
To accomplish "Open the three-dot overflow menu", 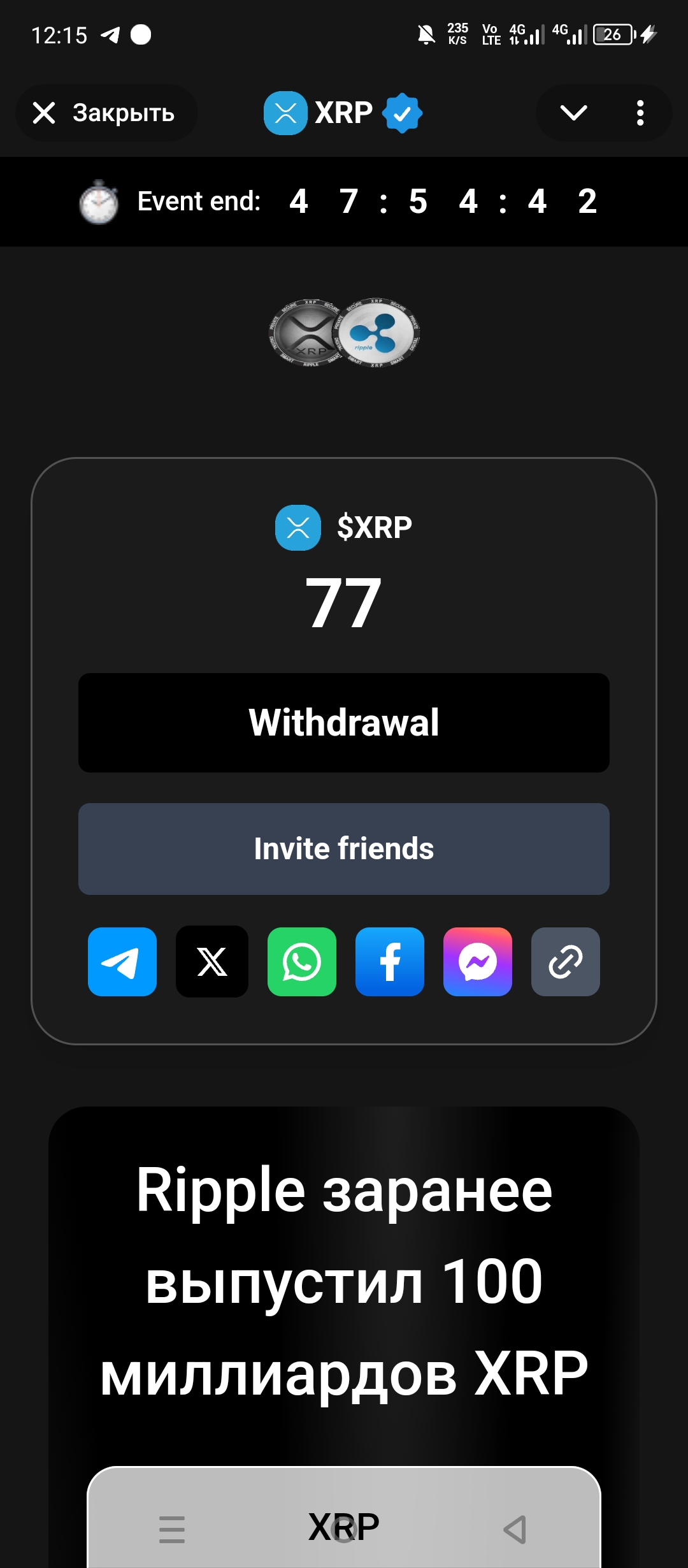I will tap(640, 113).
